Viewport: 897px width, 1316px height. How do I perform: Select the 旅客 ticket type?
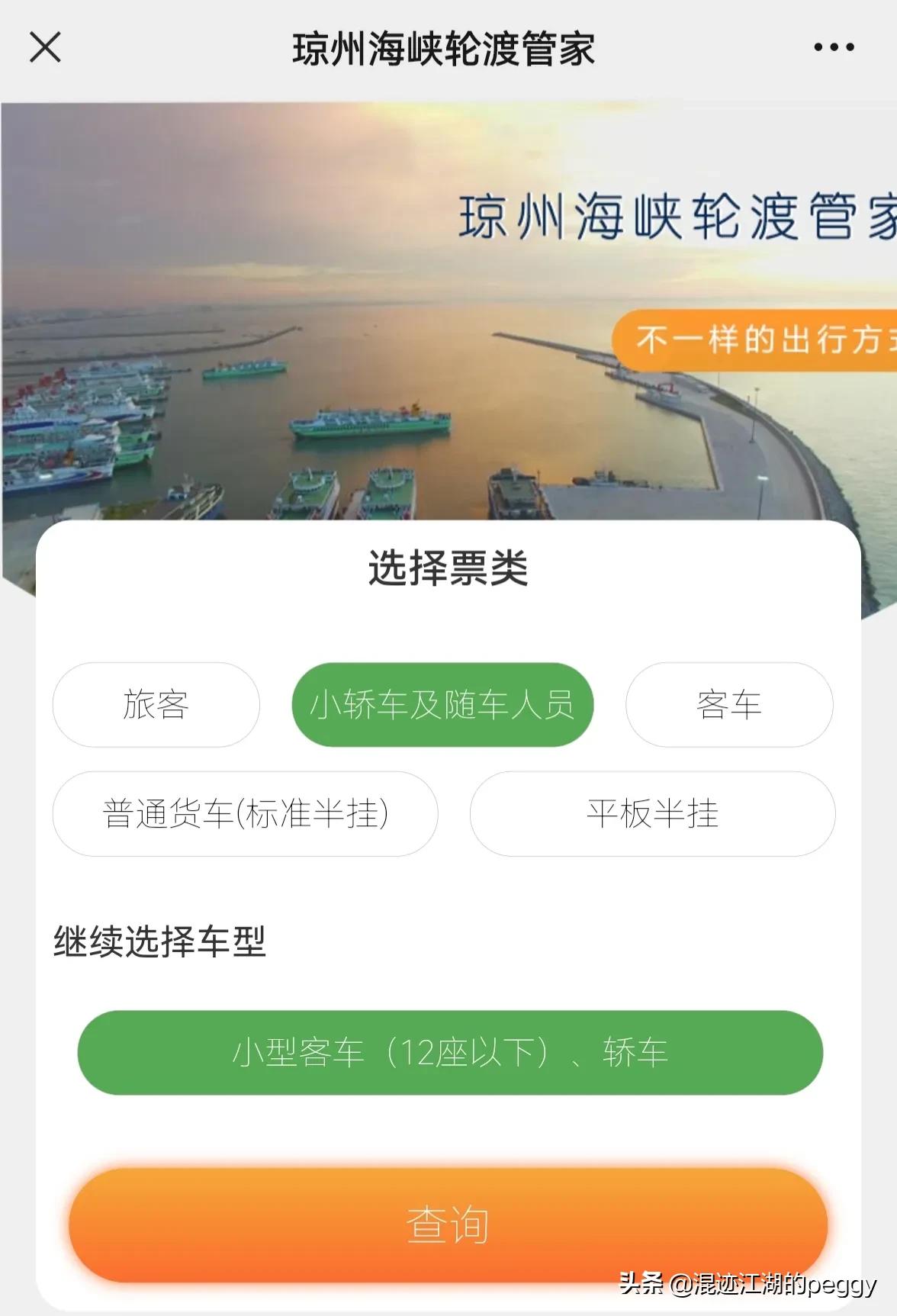(156, 706)
